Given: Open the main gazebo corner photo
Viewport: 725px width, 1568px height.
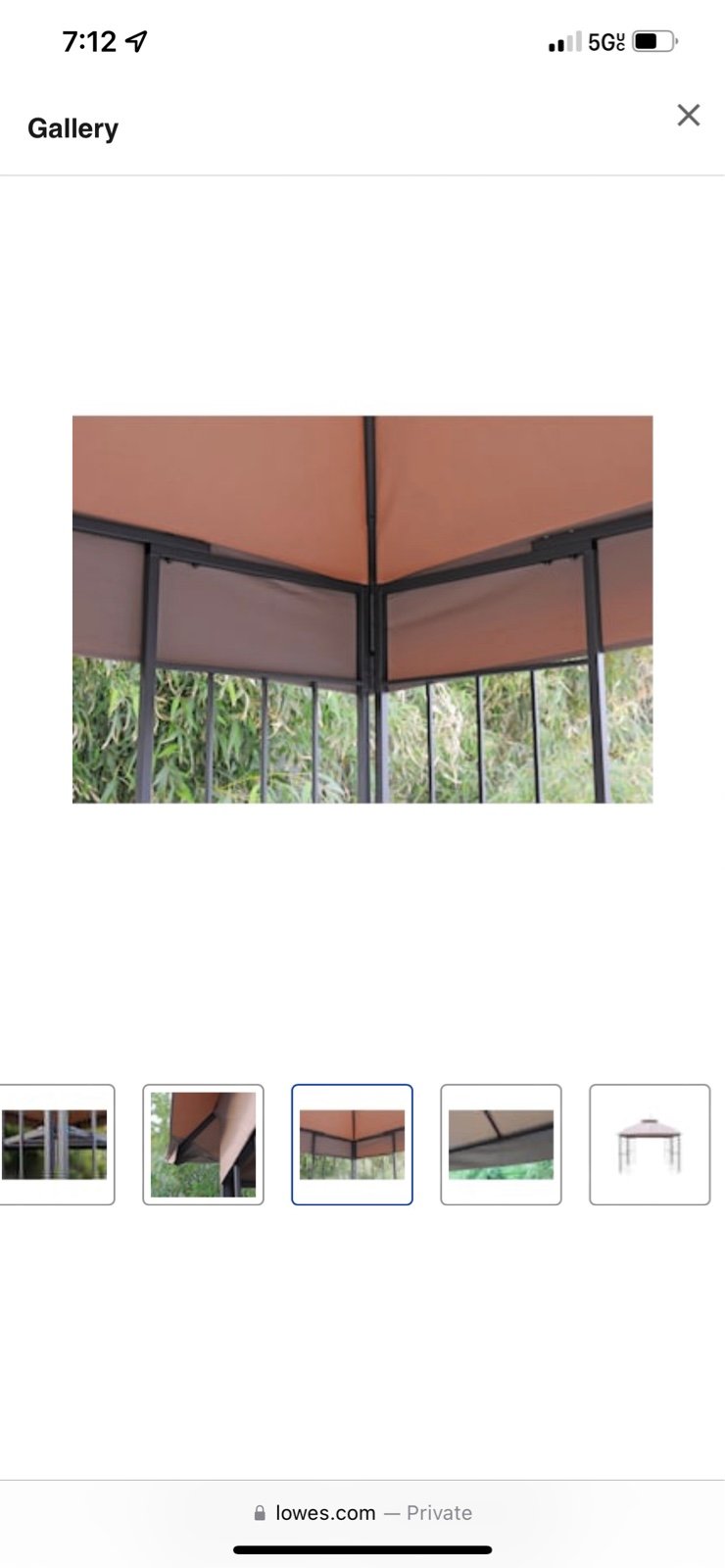Looking at the screenshot, I should point(362,610).
